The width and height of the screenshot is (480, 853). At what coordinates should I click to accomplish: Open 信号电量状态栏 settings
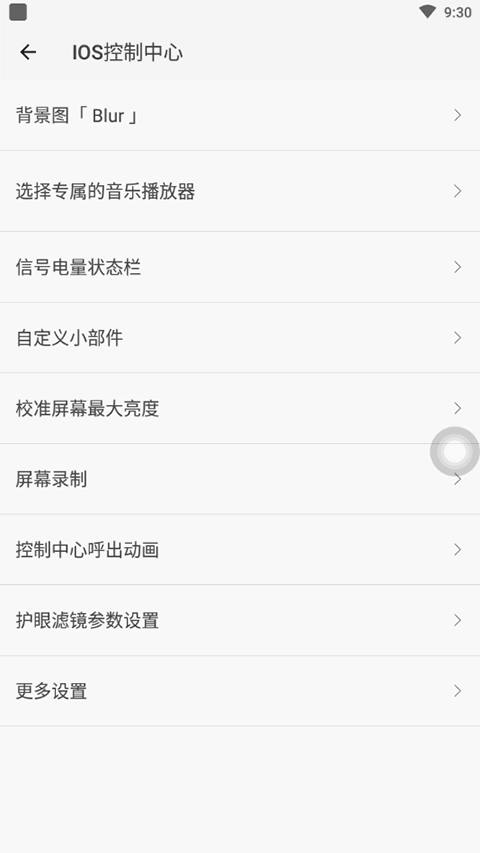click(240, 267)
